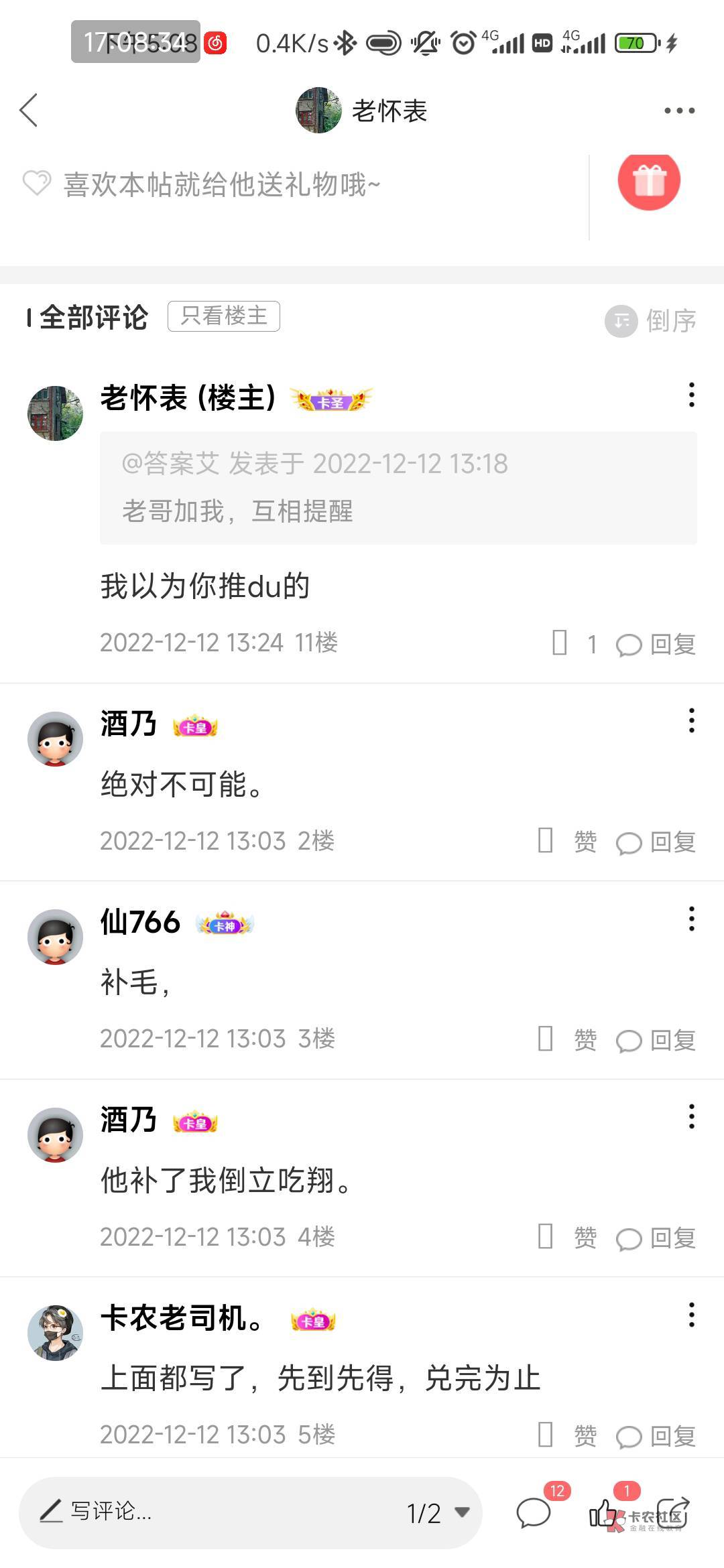Screen dimensions: 724x1568
Task: Toggle 倒序 comment sort order
Action: pos(651,321)
